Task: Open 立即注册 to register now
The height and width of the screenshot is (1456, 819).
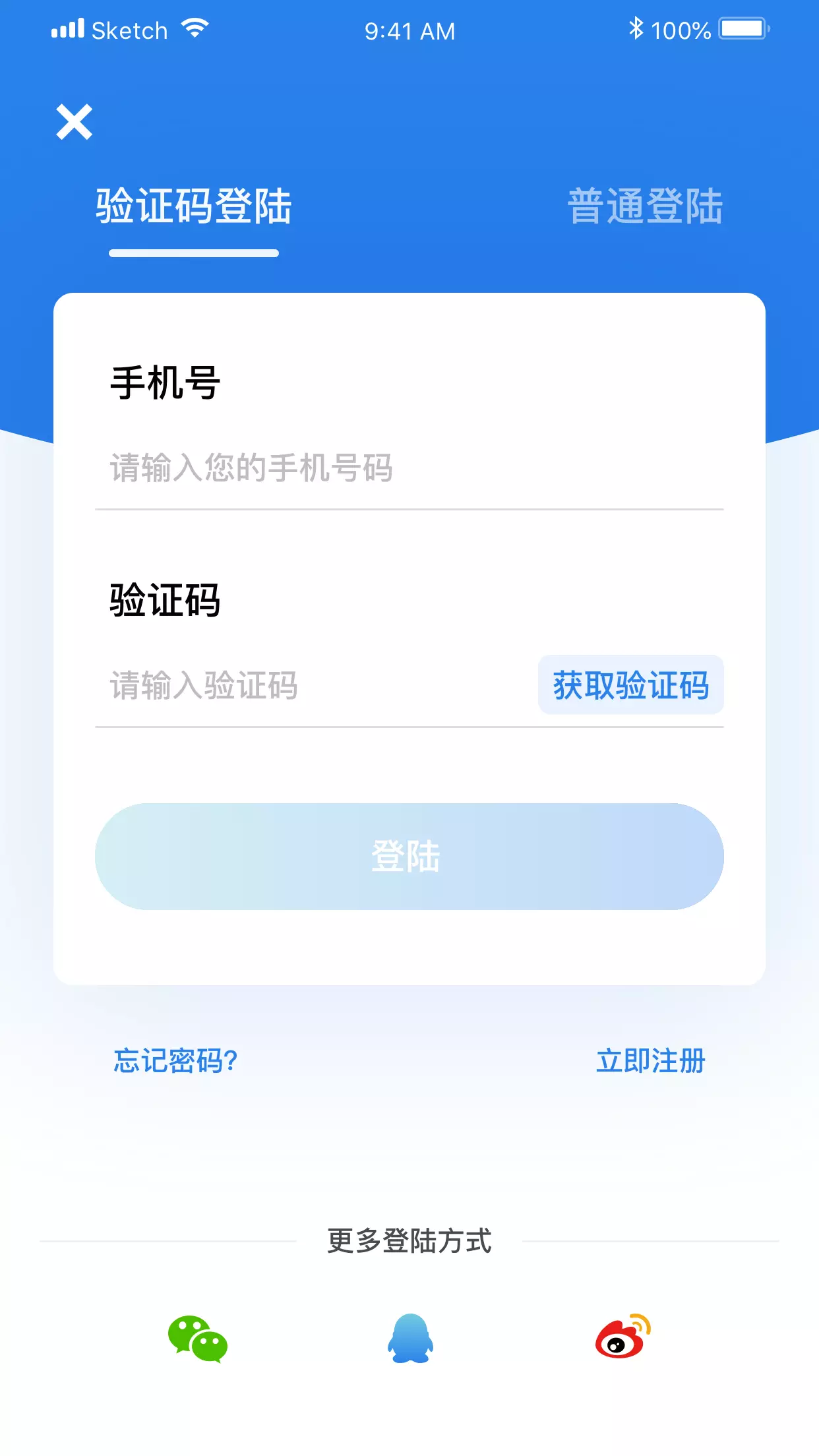Action: 650,1060
